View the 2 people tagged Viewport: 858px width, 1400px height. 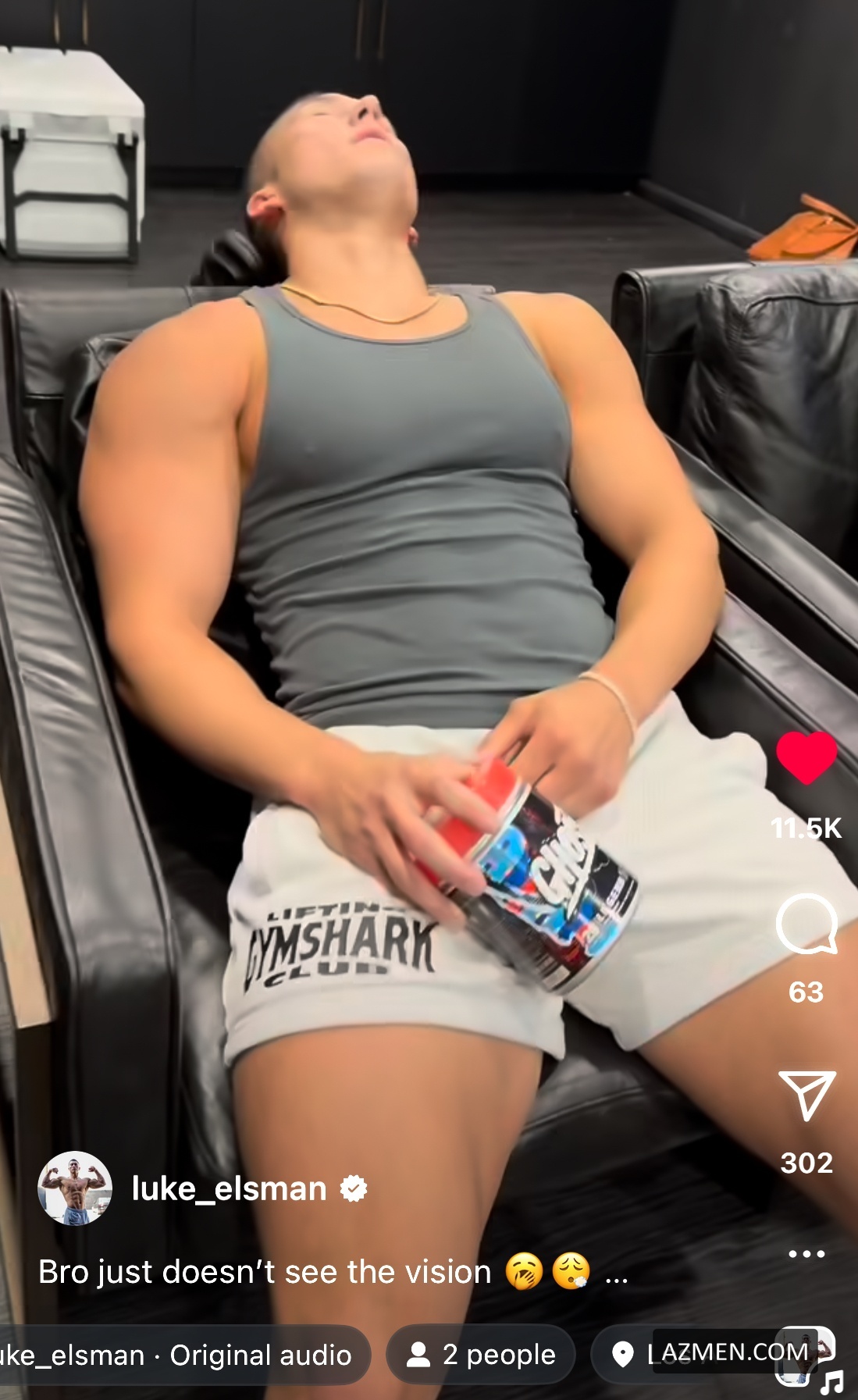pos(481,1355)
